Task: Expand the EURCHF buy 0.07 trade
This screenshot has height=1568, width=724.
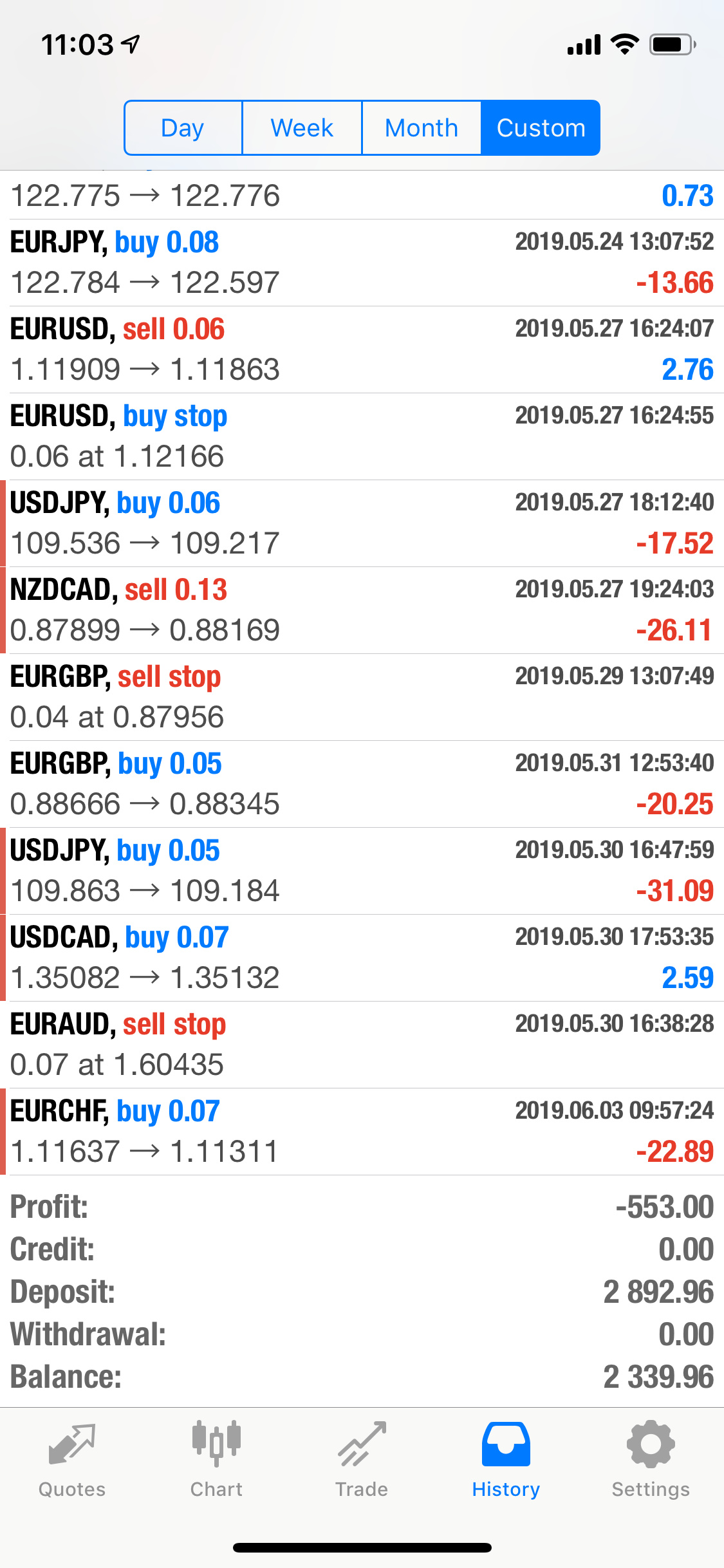Action: coord(362,1132)
